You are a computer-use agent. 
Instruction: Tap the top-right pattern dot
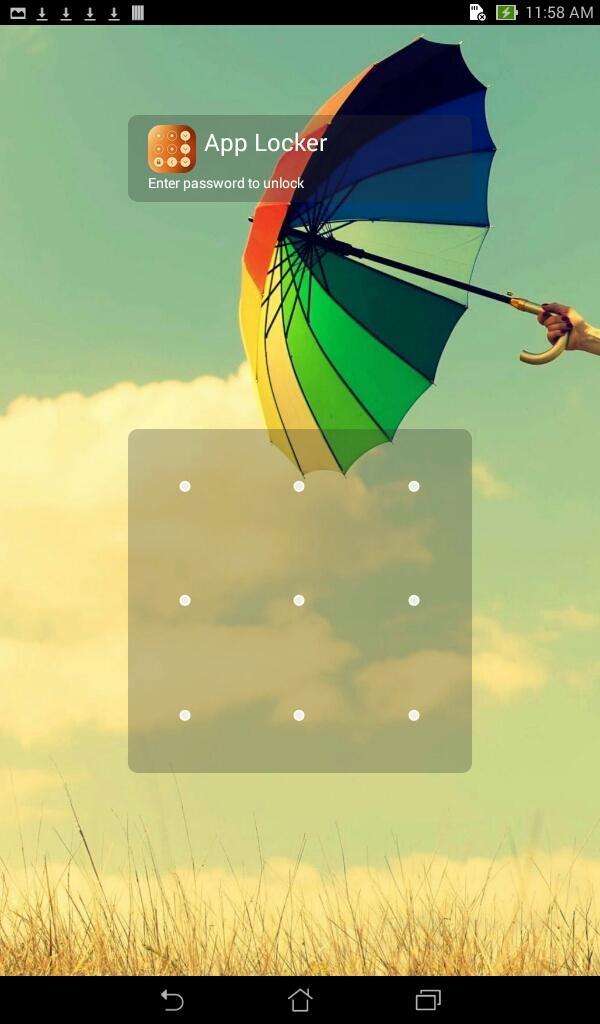click(414, 486)
